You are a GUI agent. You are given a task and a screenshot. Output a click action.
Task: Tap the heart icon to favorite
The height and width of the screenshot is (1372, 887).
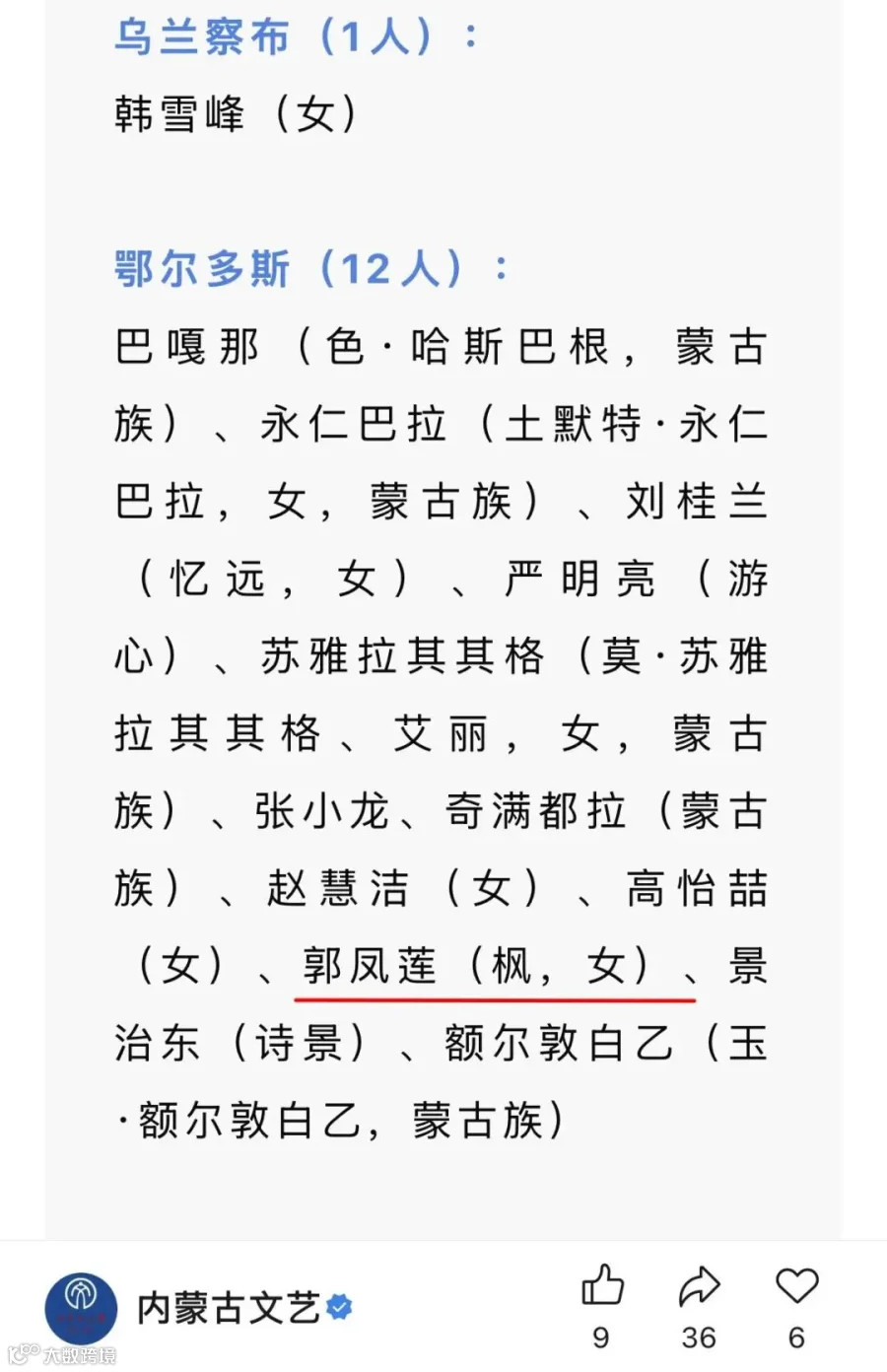point(796,1285)
